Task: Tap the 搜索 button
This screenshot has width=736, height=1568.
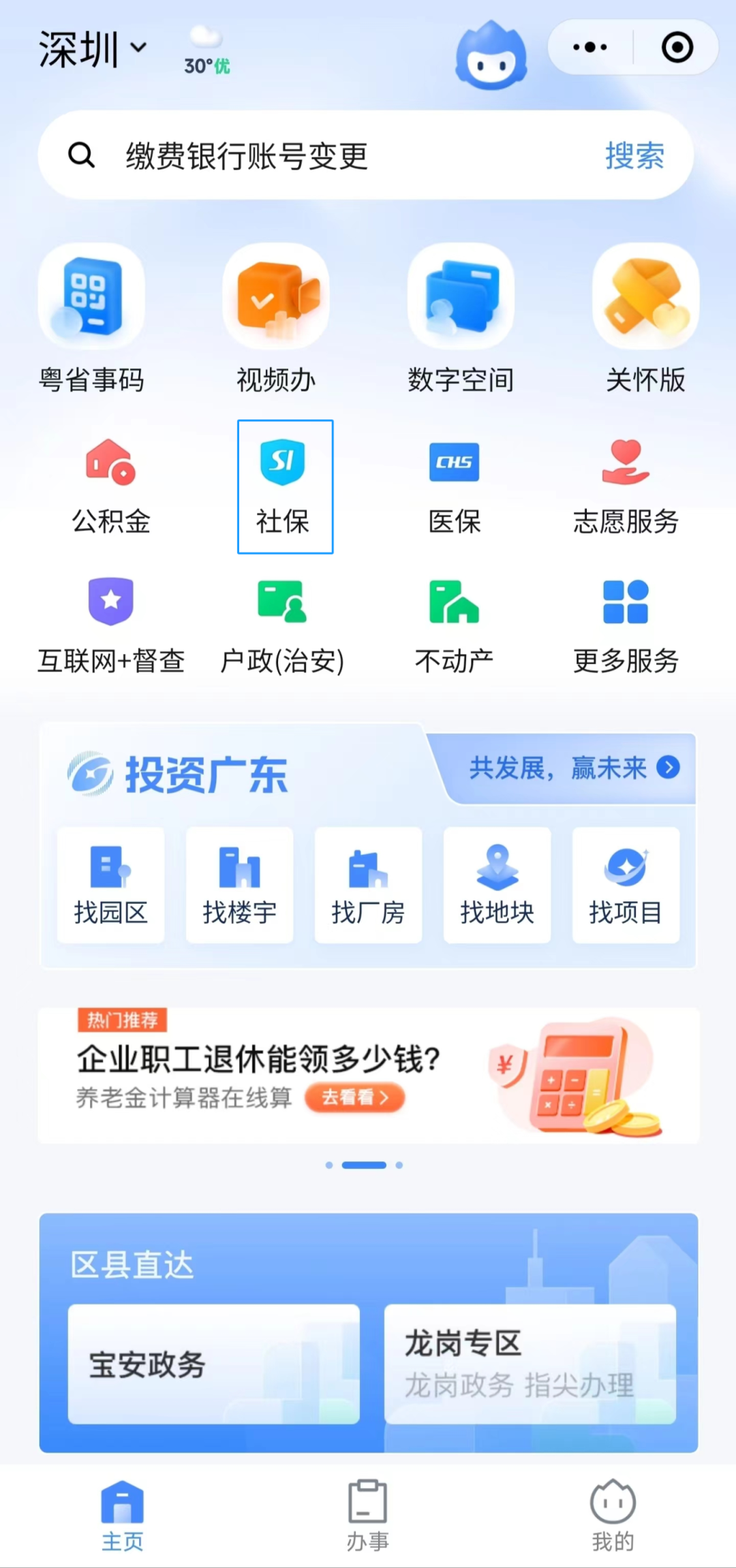Action: coord(634,155)
